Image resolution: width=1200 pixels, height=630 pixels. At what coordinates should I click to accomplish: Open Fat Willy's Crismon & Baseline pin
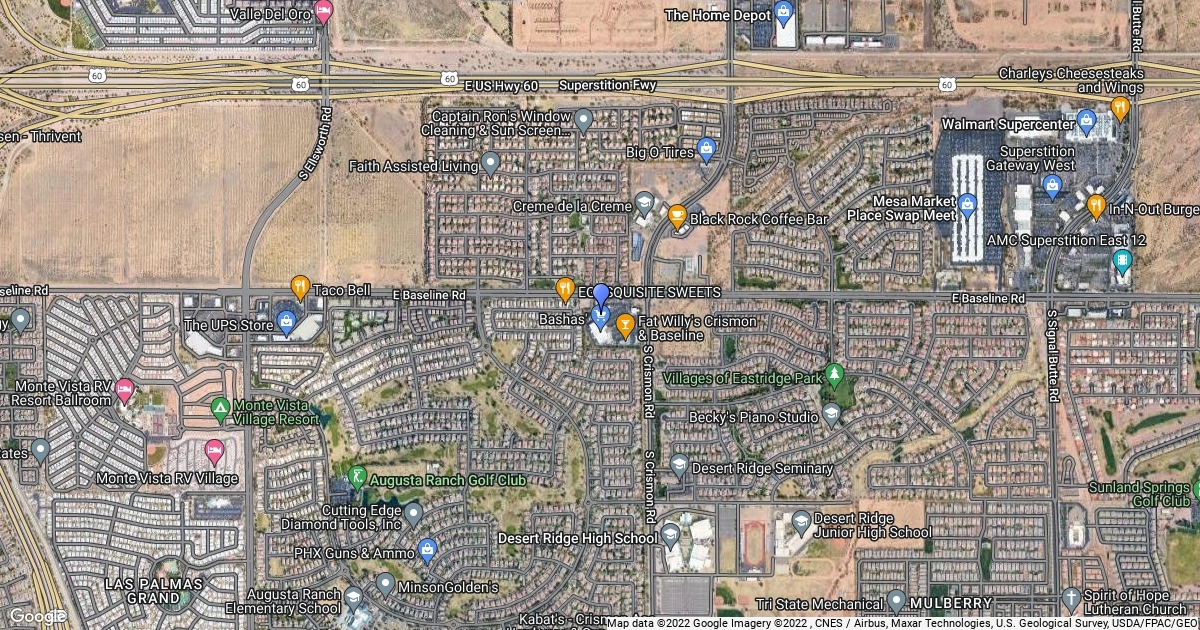coord(625,324)
